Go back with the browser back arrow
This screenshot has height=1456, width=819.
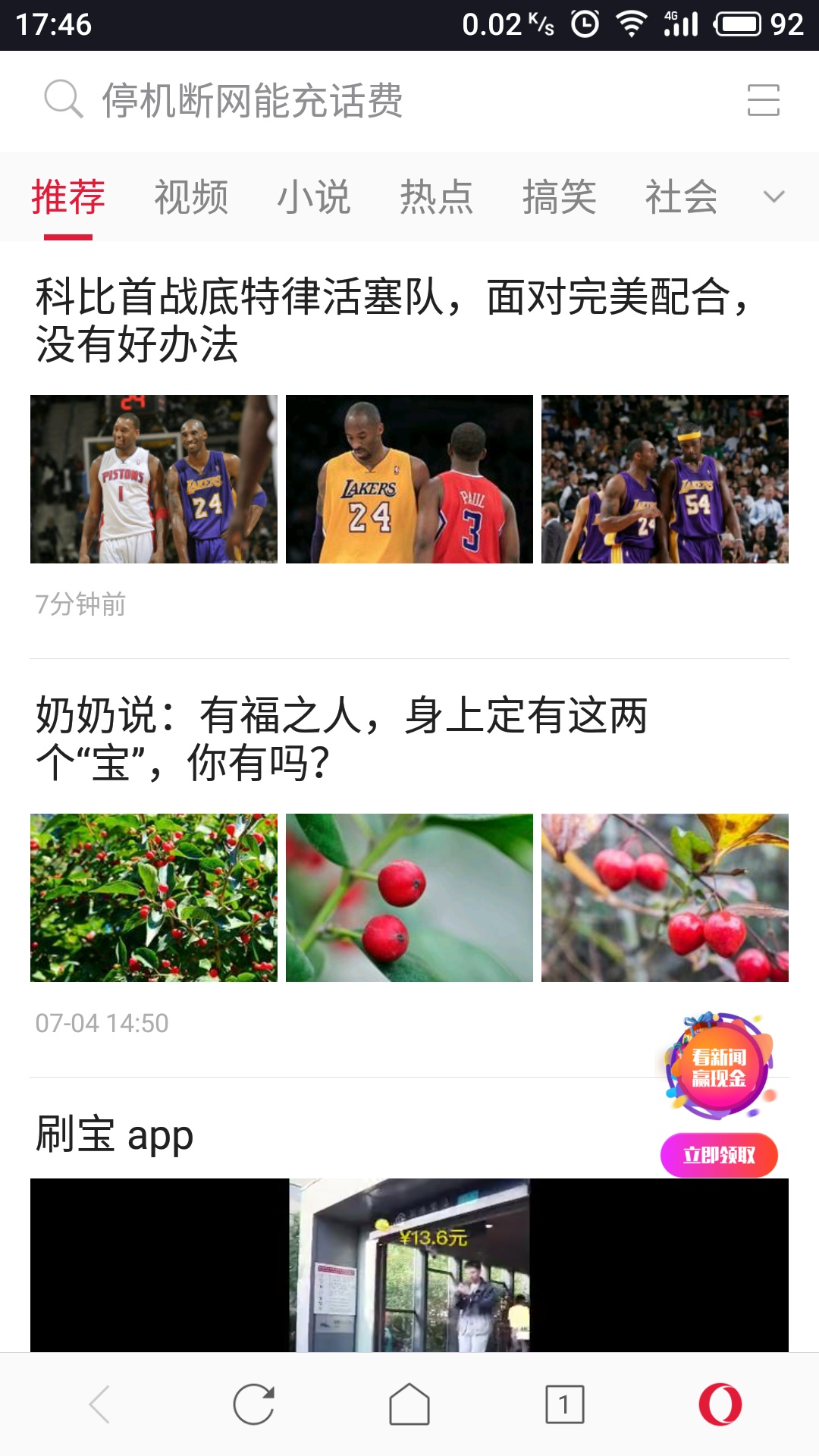99,1404
